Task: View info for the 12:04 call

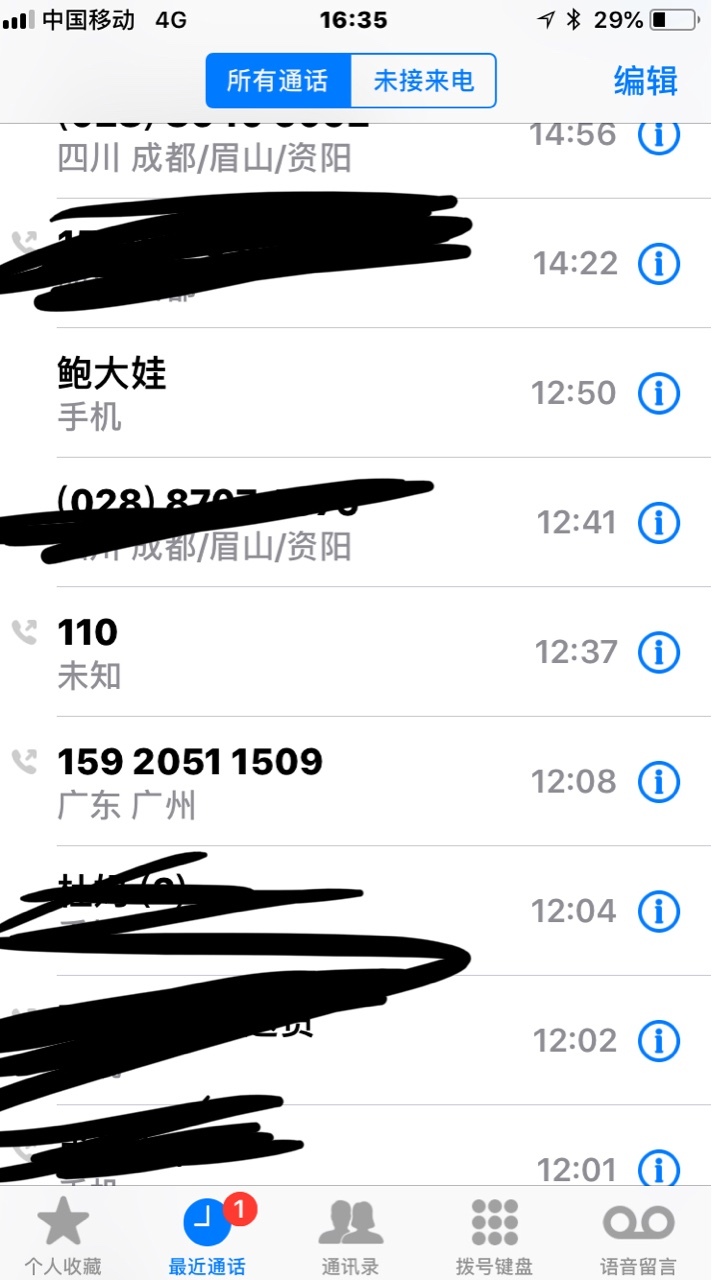Action: point(659,911)
